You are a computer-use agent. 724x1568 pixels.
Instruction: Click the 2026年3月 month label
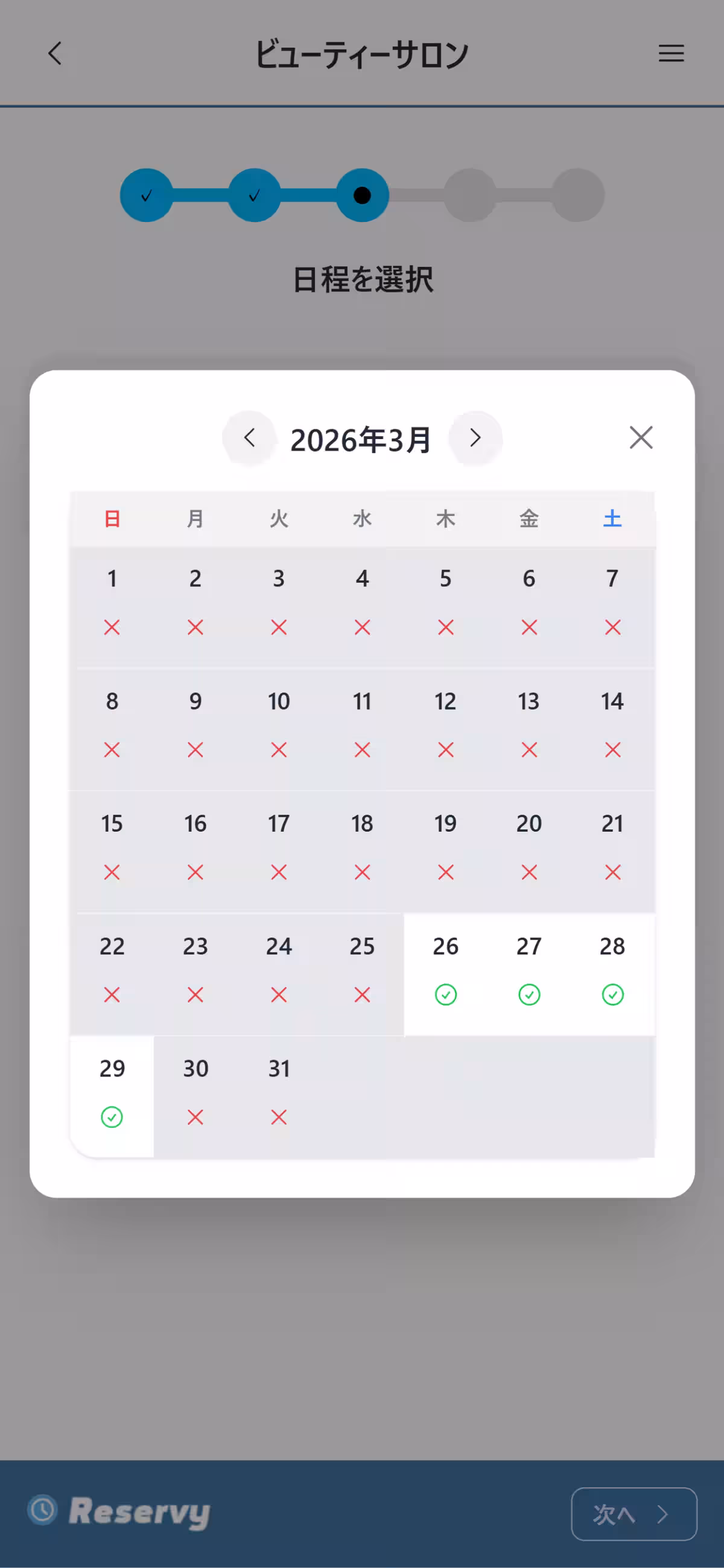point(361,440)
